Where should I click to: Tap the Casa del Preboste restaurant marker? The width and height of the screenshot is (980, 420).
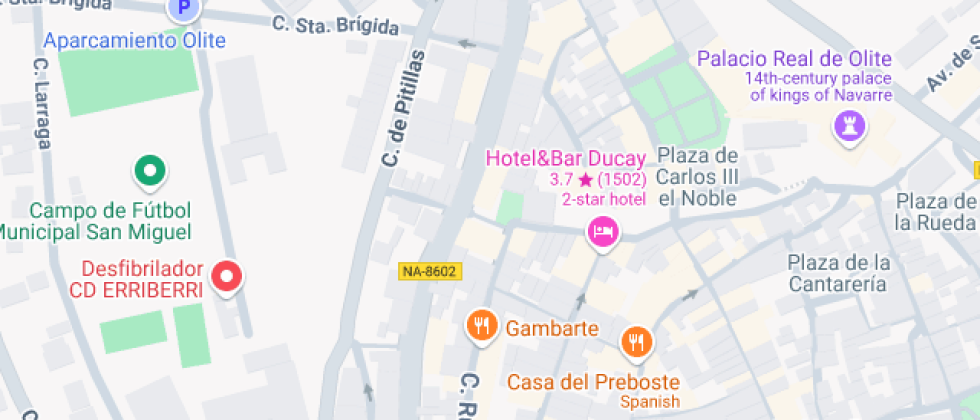(x=636, y=343)
